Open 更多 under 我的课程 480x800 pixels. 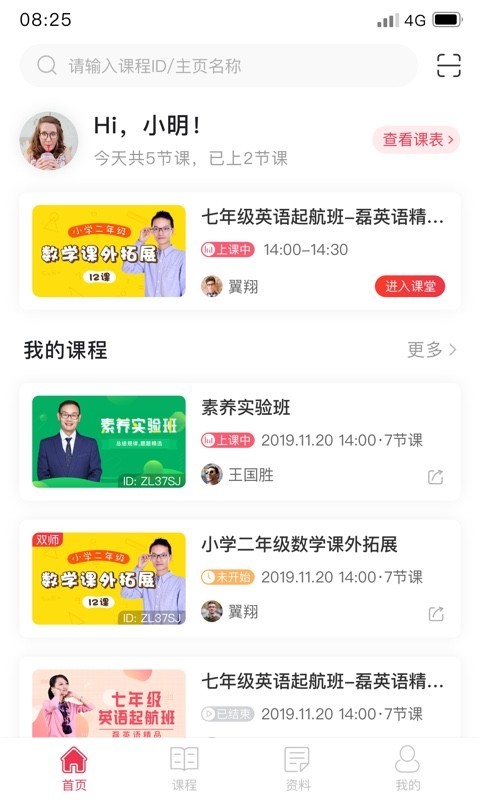pyautogui.click(x=432, y=350)
